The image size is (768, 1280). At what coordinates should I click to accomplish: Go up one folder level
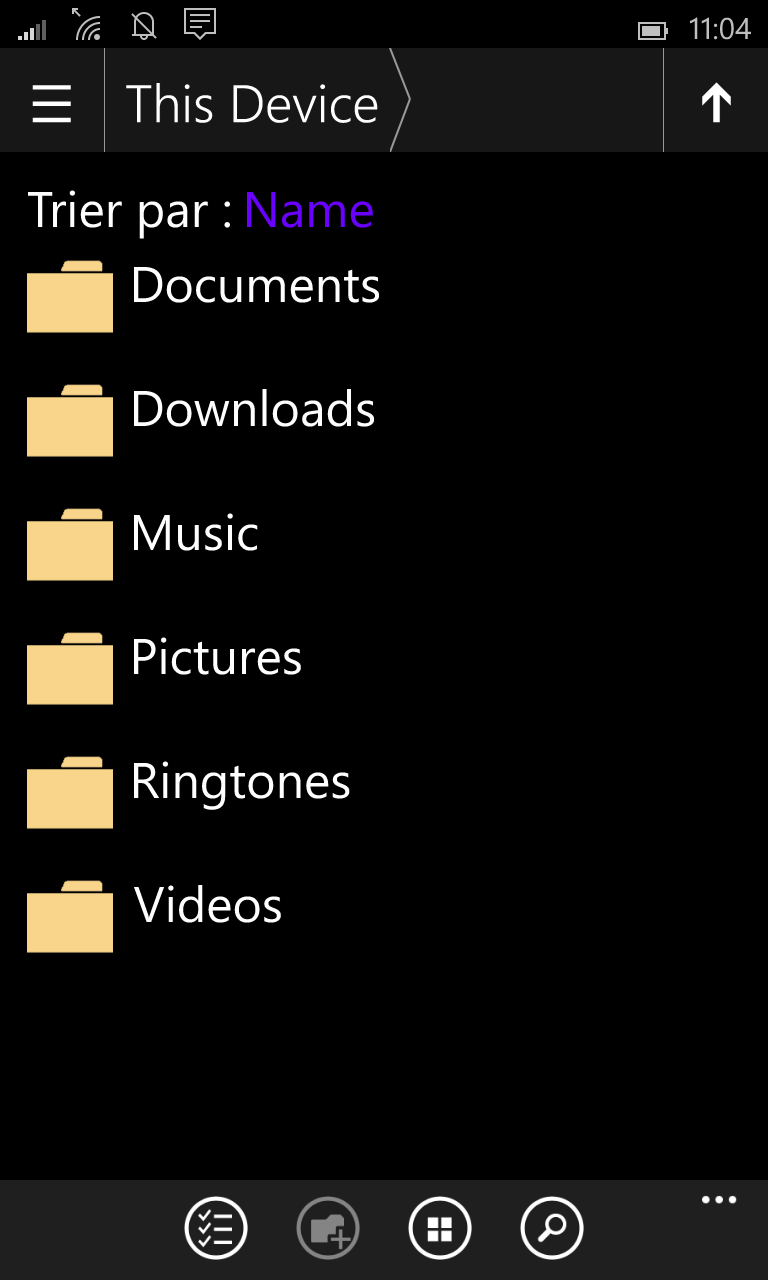pyautogui.click(x=716, y=103)
